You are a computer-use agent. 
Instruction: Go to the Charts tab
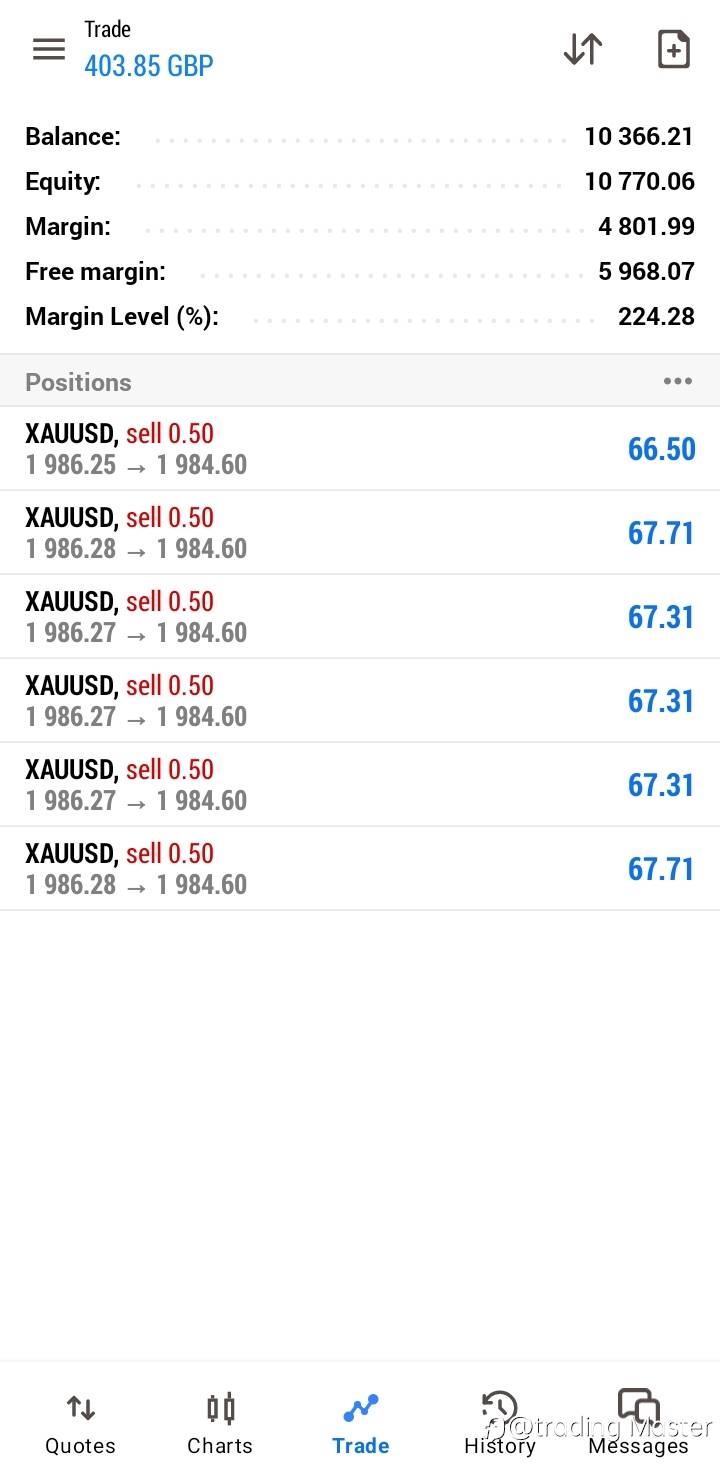(220, 1424)
